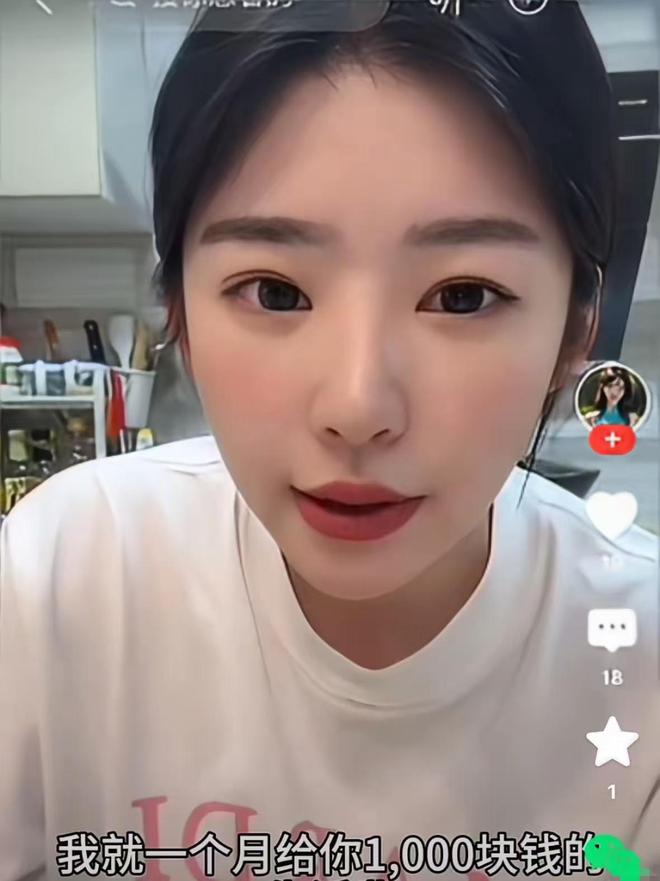Open the comments with 18 replies
660x881 pixels.
[x=612, y=631]
